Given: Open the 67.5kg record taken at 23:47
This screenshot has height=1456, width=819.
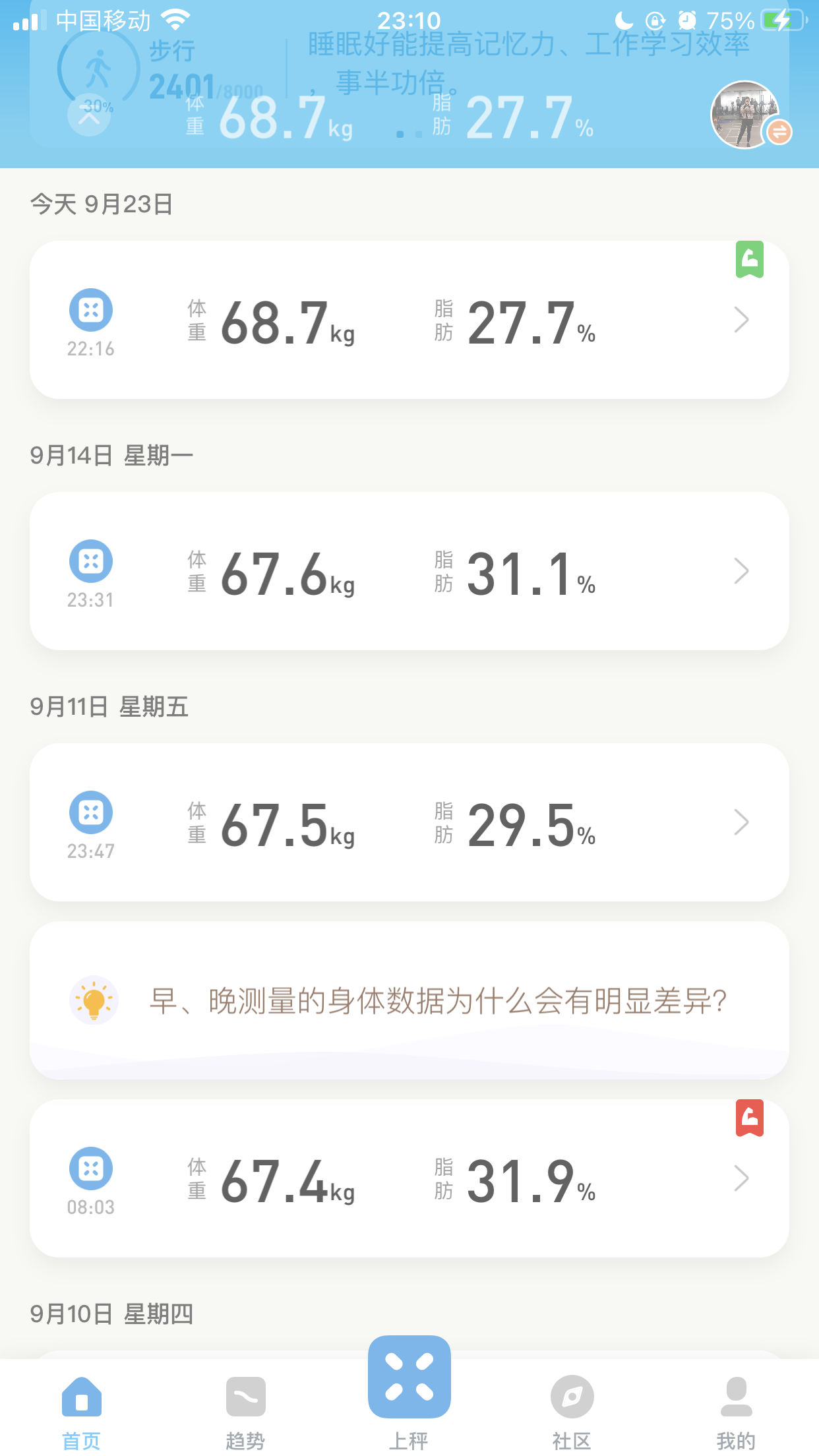Looking at the screenshot, I should click(x=409, y=822).
